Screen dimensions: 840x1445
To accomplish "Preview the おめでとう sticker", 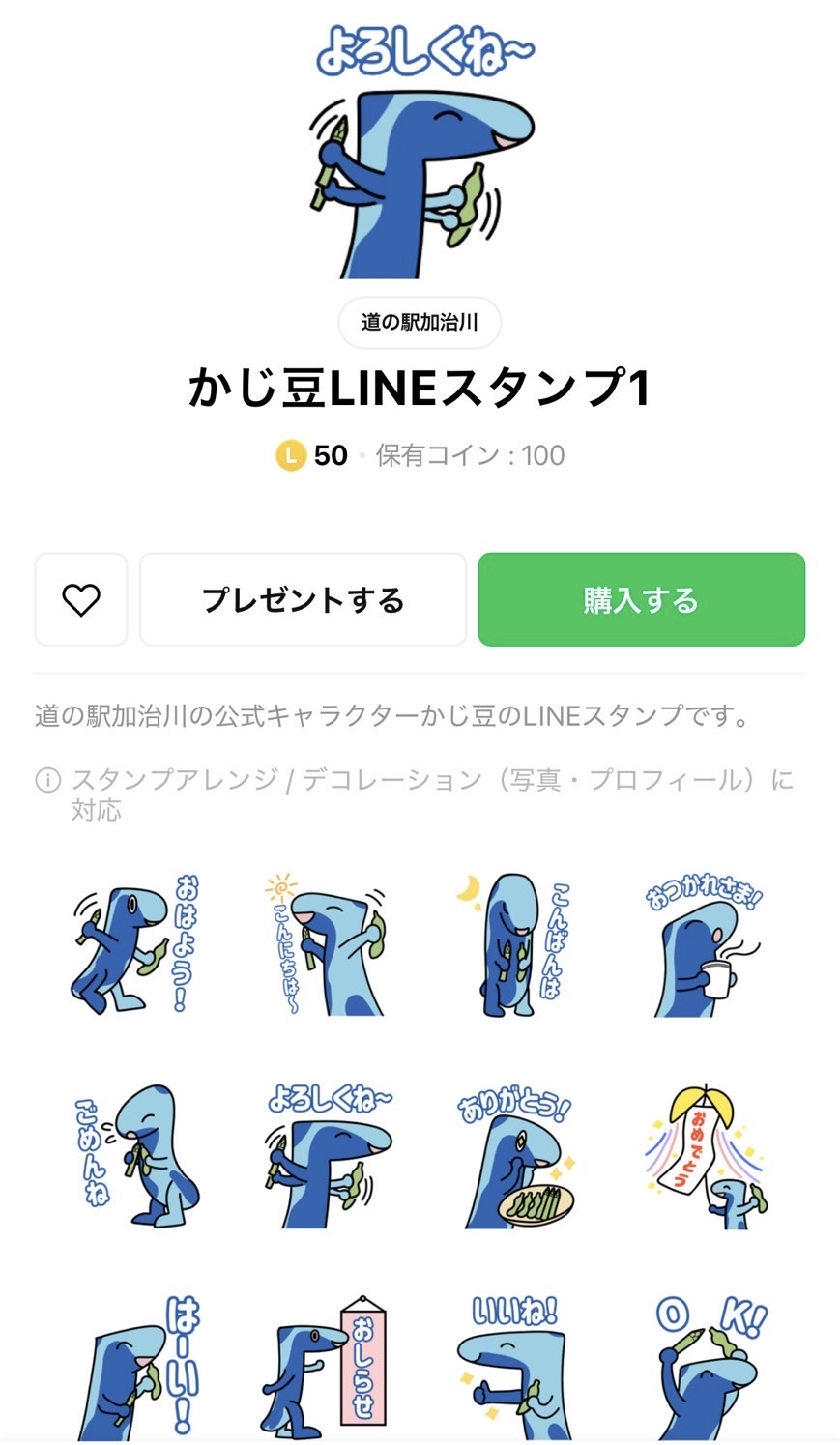I will (x=706, y=1157).
